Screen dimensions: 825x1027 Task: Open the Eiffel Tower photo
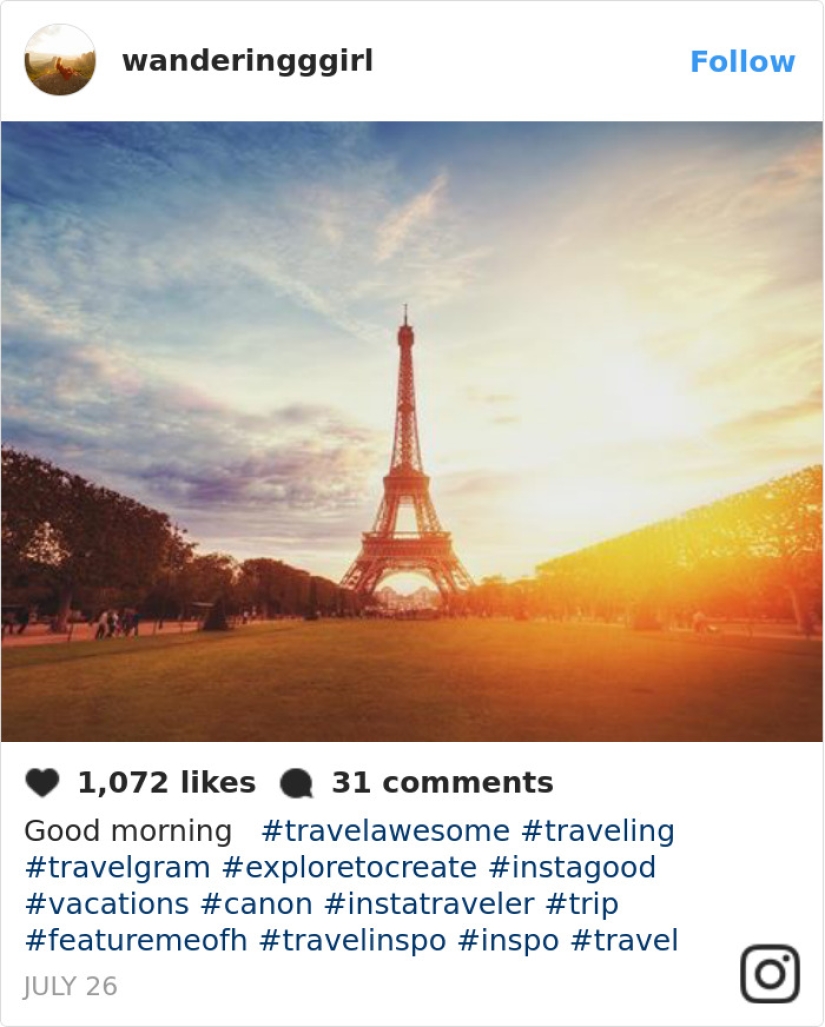[x=412, y=430]
